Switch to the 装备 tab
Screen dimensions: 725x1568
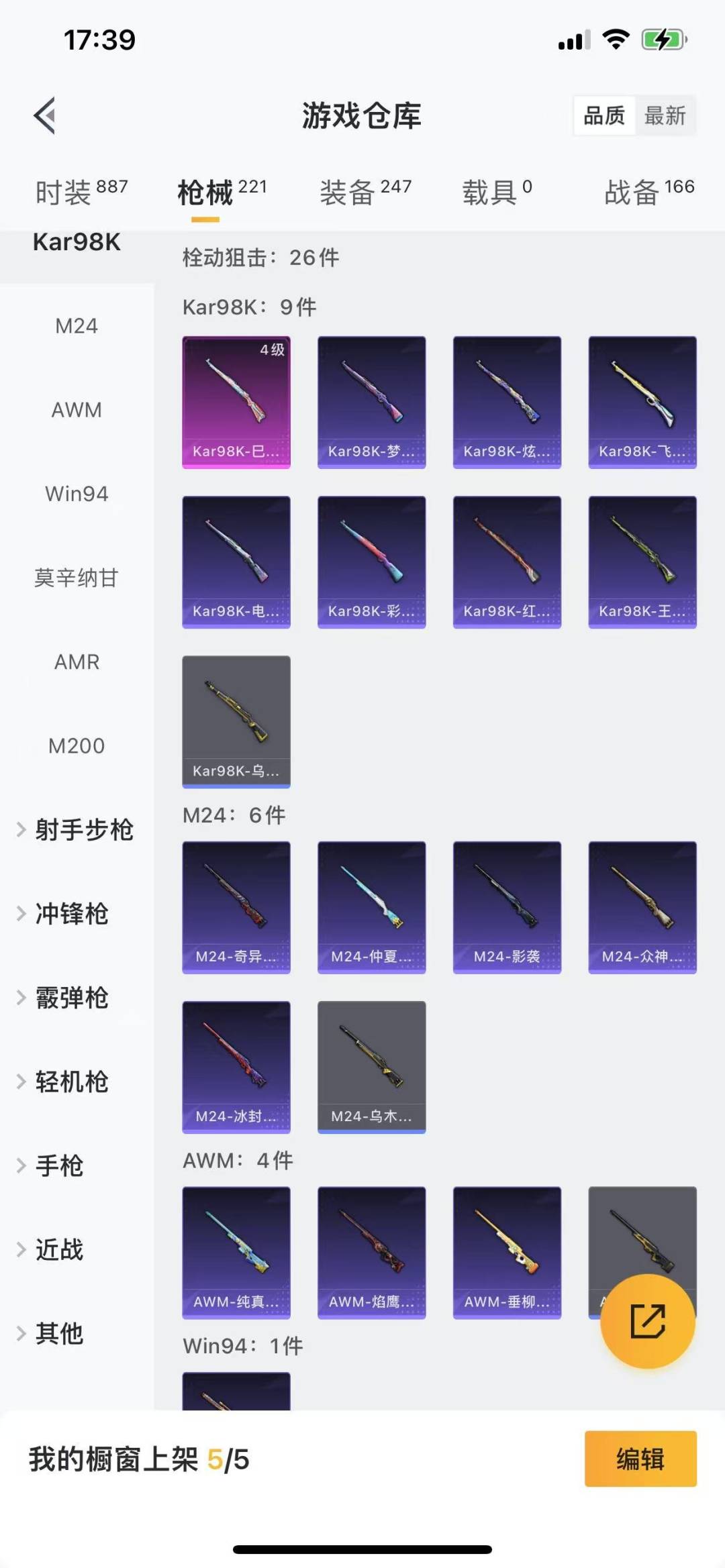pyautogui.click(x=365, y=192)
